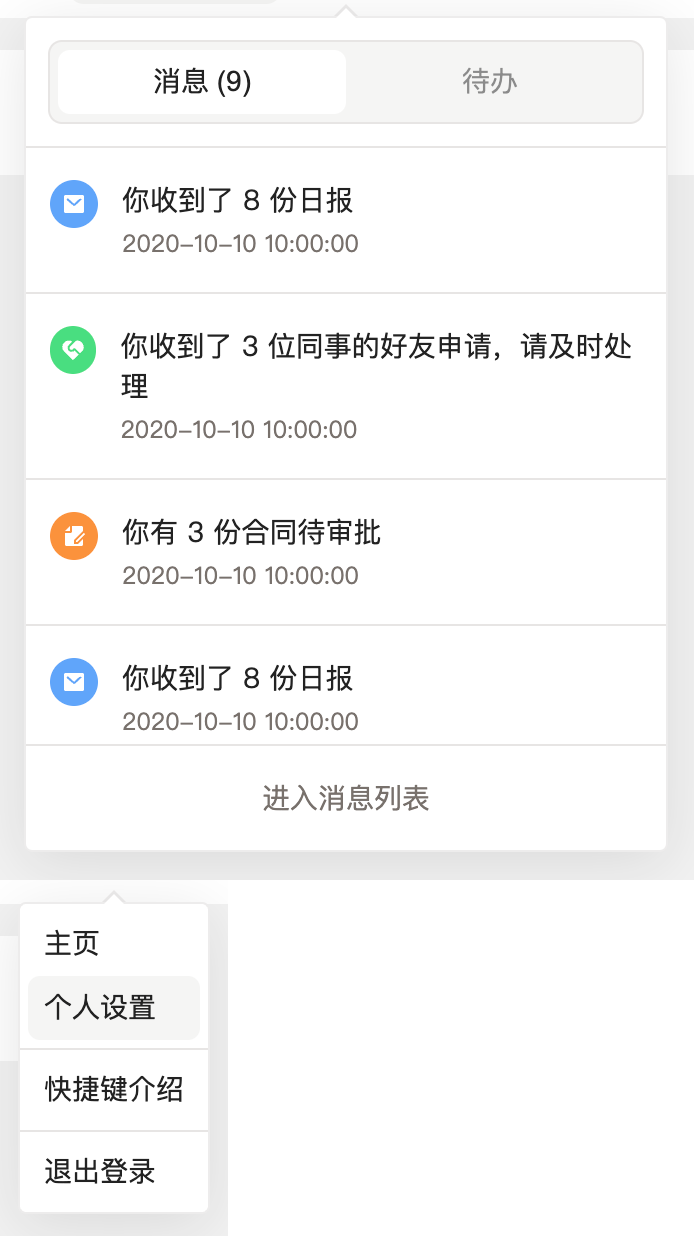Choose 主页 from the dropdown menu
694x1236 pixels.
(x=114, y=943)
